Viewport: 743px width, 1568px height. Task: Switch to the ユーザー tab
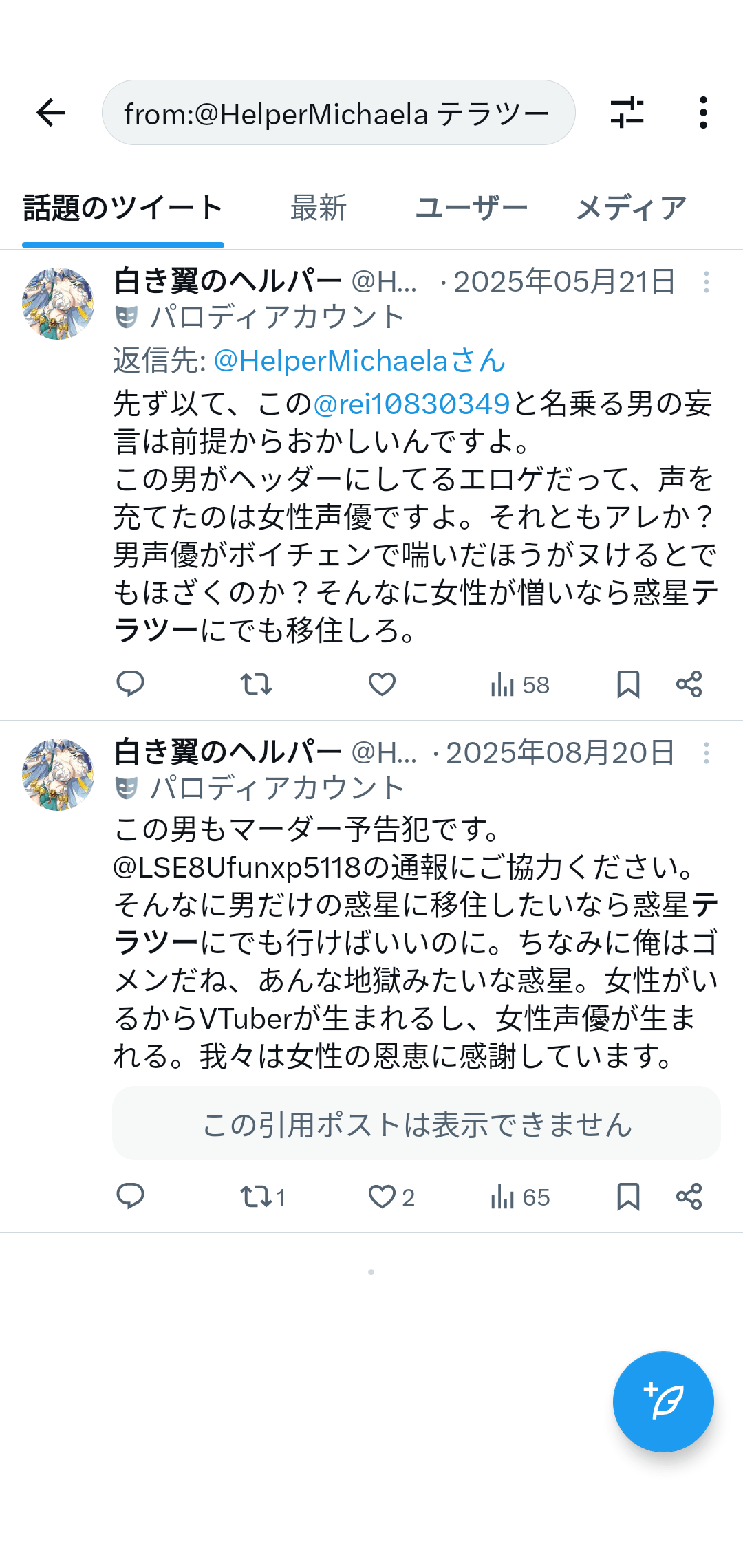(x=471, y=208)
